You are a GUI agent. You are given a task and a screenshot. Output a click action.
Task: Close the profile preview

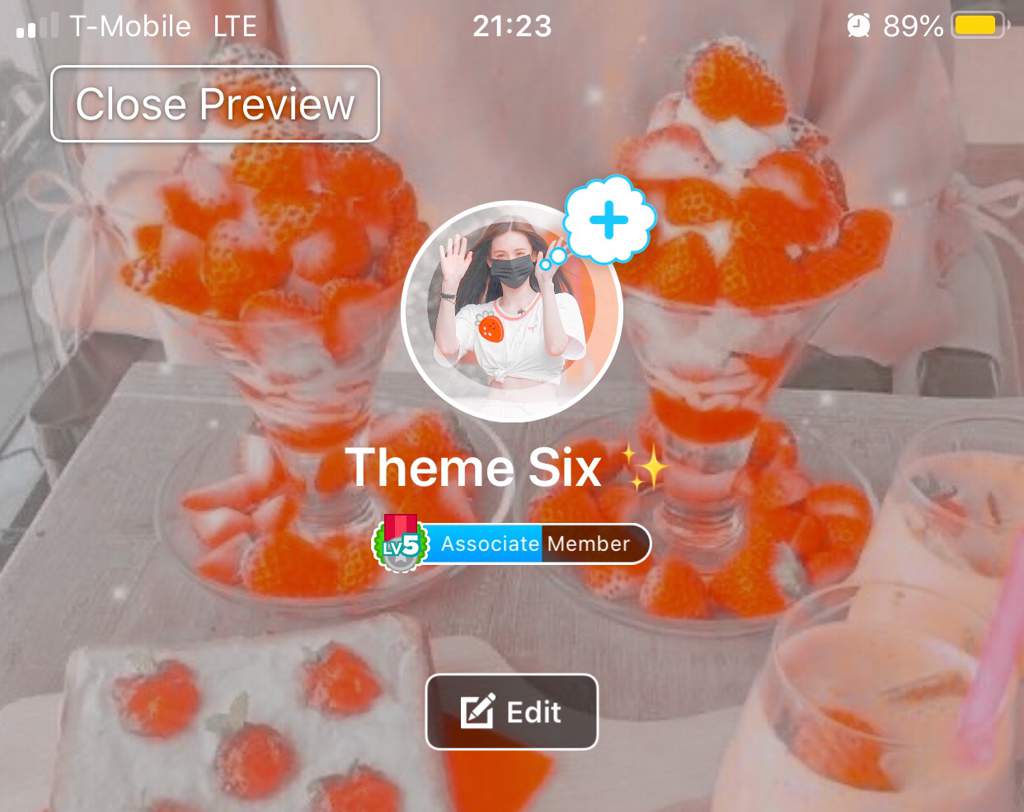pos(215,104)
